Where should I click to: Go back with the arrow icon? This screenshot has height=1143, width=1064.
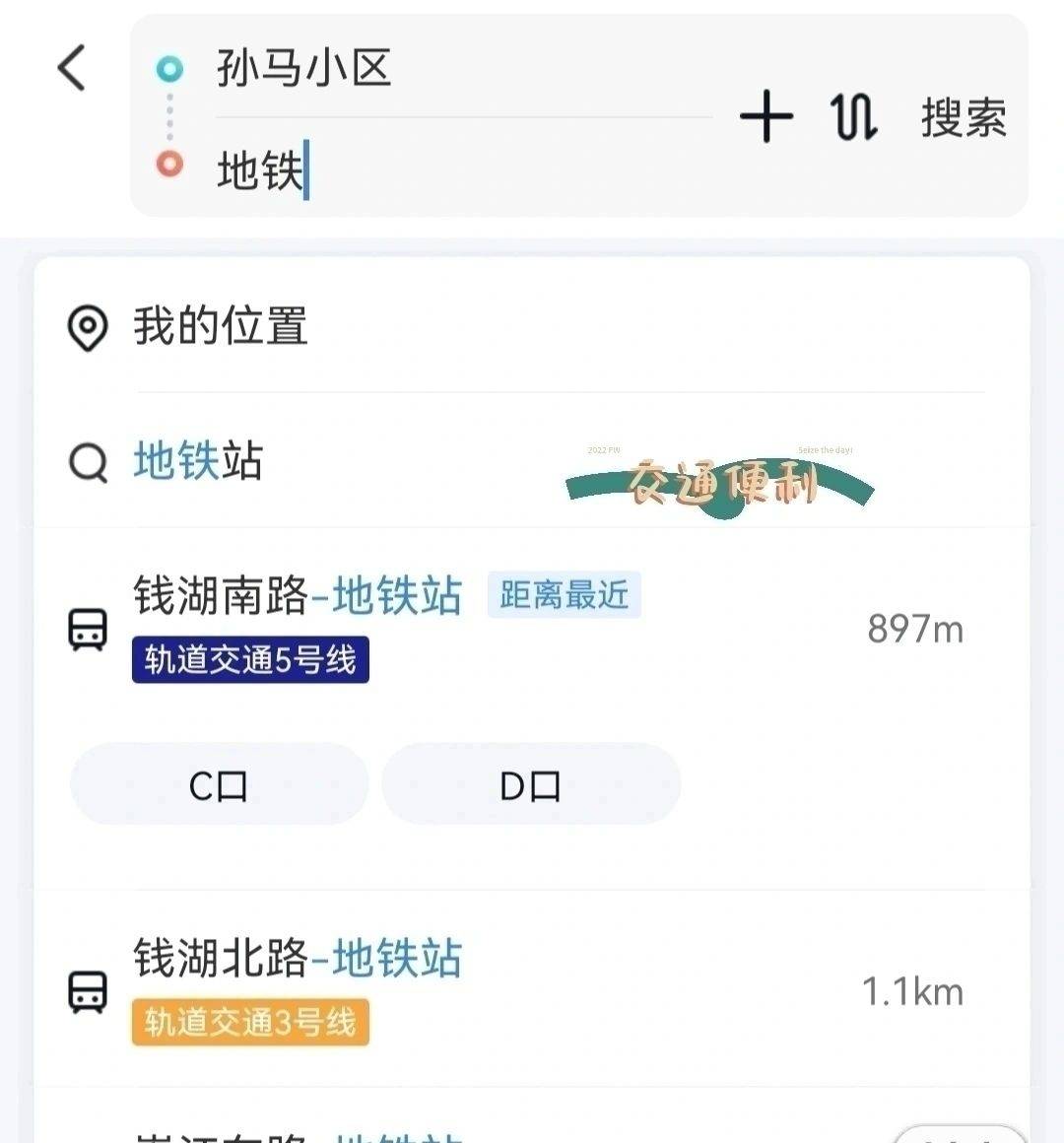click(72, 68)
